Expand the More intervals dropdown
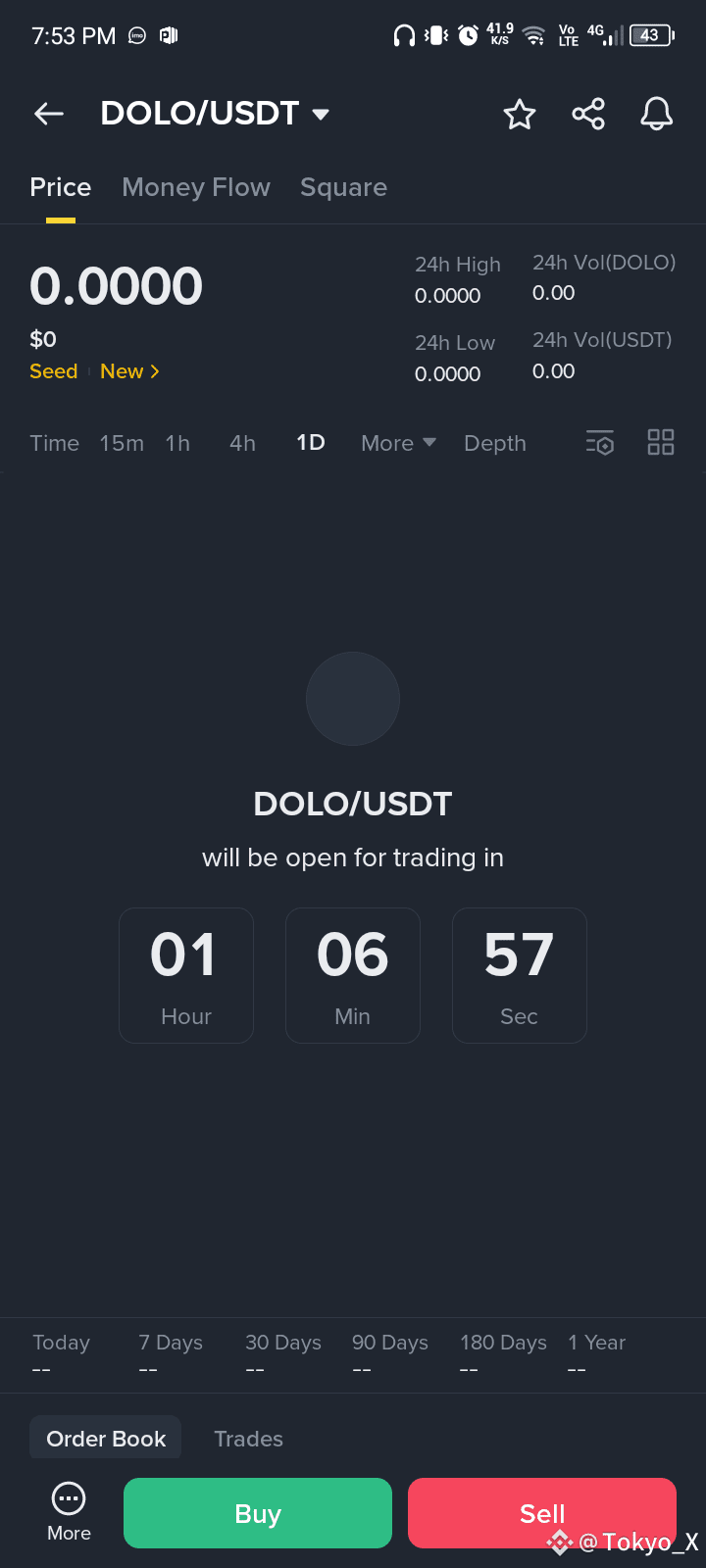The height and width of the screenshot is (1568, 706). (x=398, y=443)
